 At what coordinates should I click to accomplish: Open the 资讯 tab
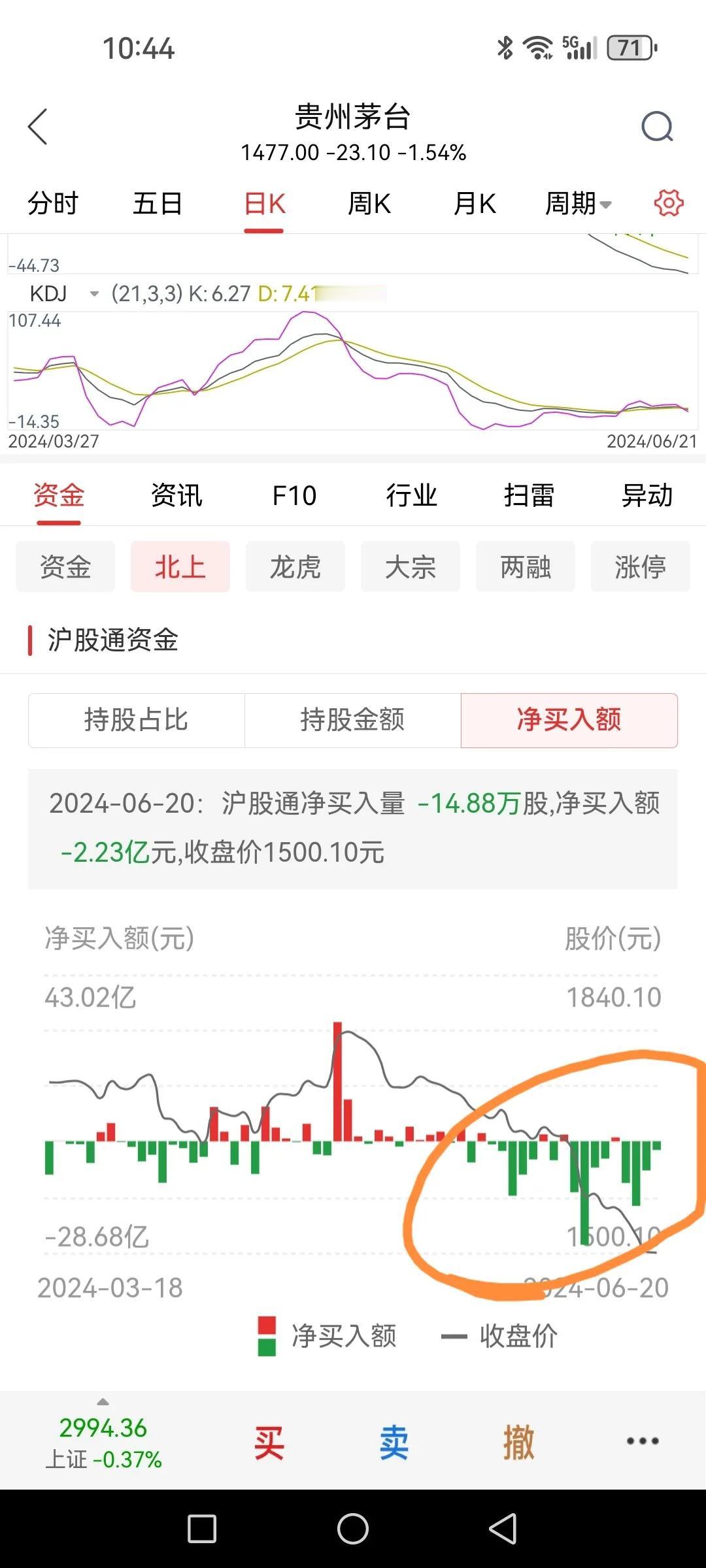176,495
